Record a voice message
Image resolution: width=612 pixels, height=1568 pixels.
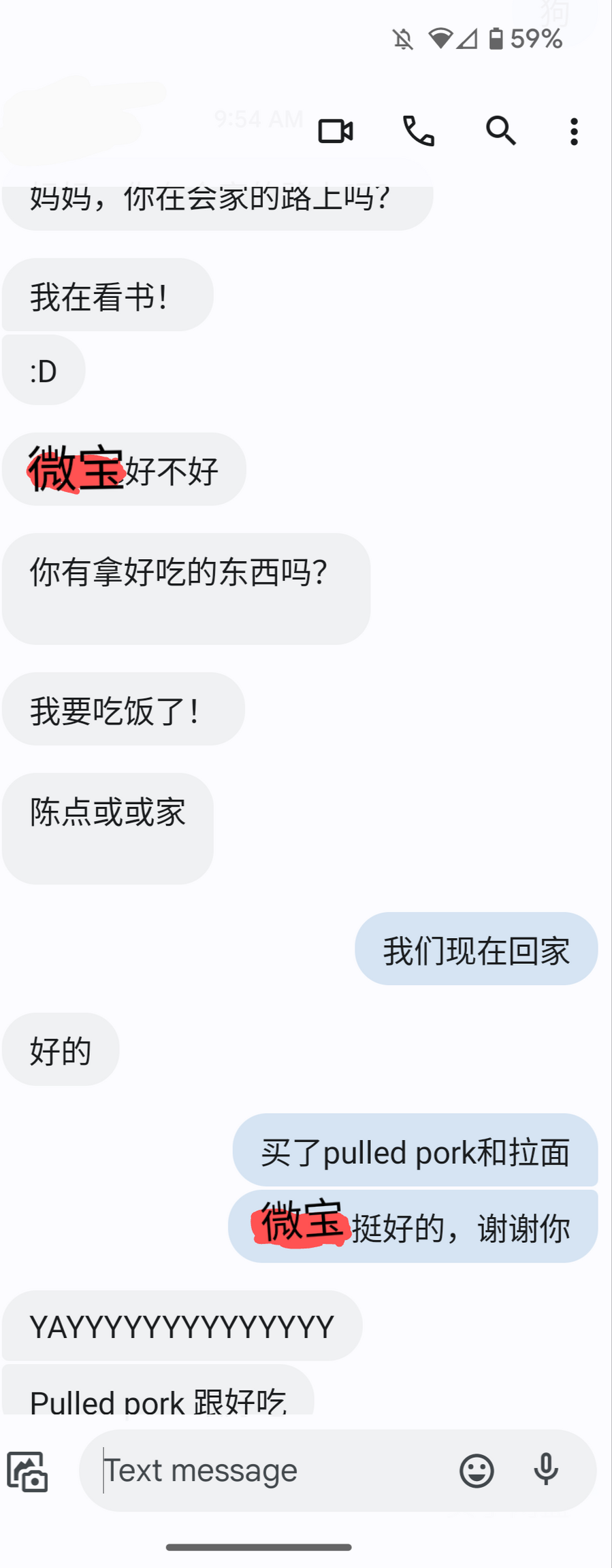click(546, 1469)
